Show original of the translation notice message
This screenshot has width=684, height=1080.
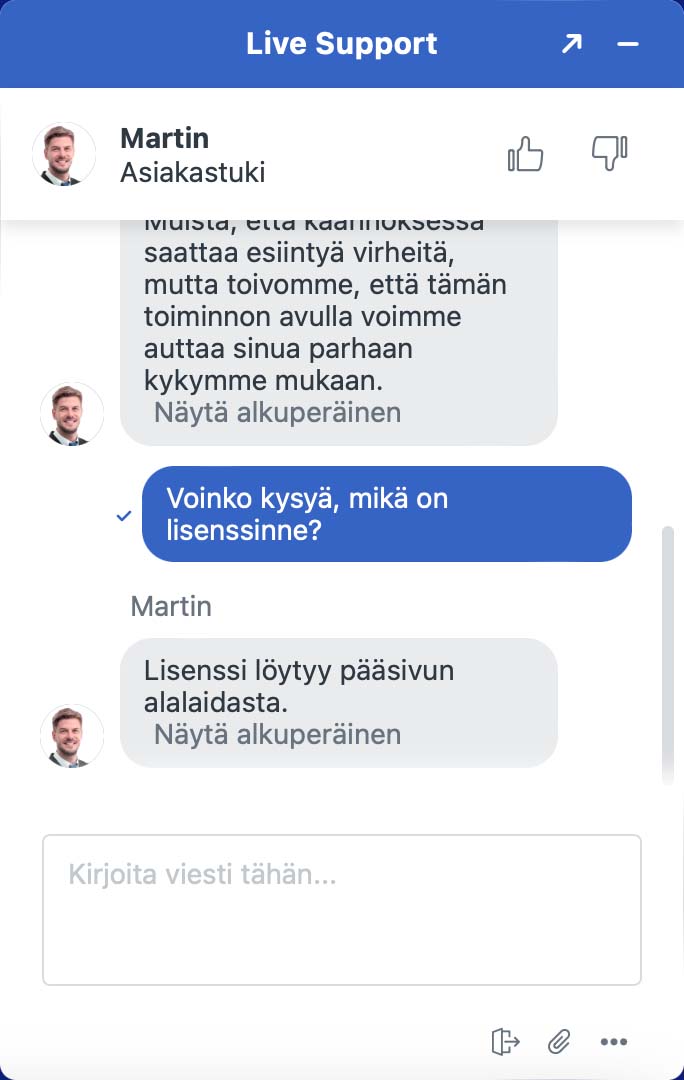coord(277,412)
